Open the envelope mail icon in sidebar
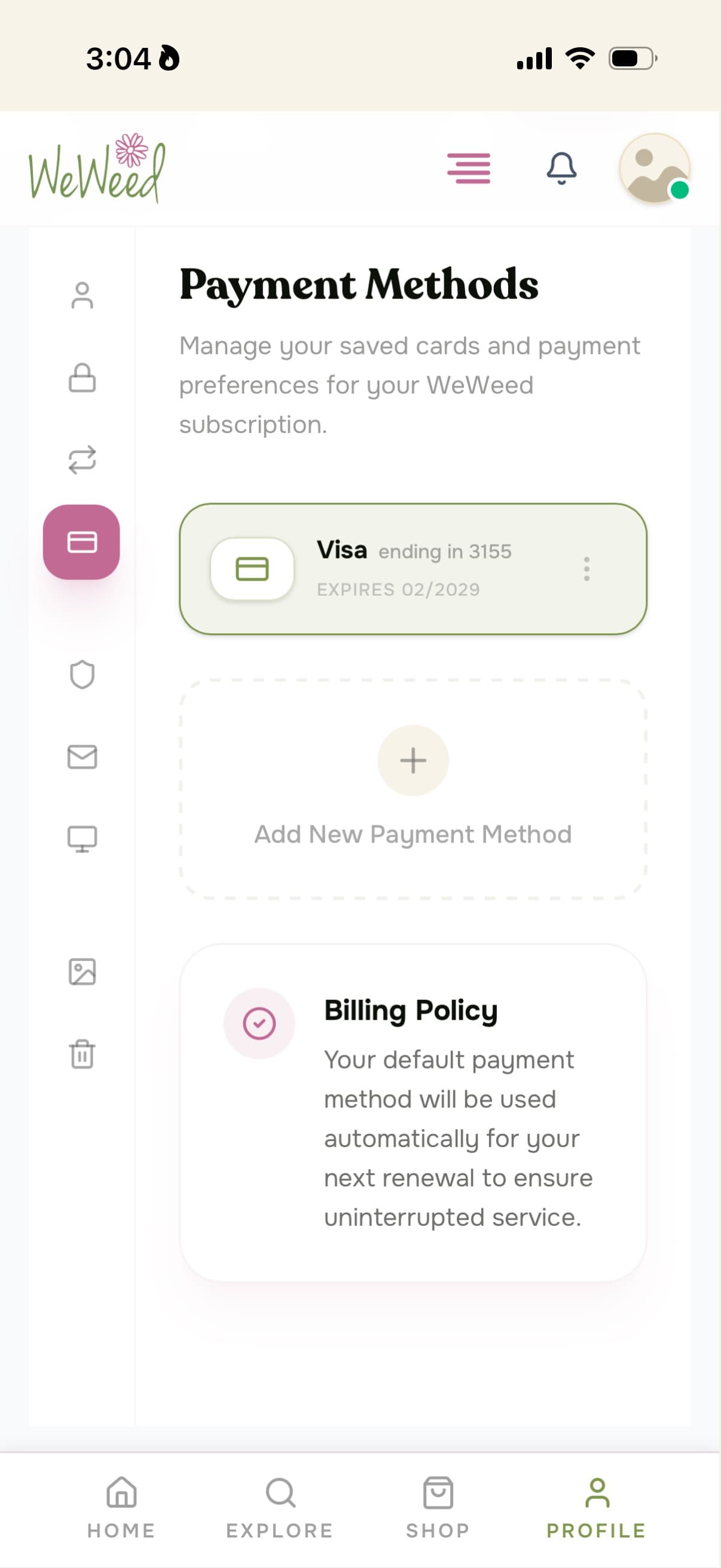The height and width of the screenshot is (1568, 721). tap(82, 756)
